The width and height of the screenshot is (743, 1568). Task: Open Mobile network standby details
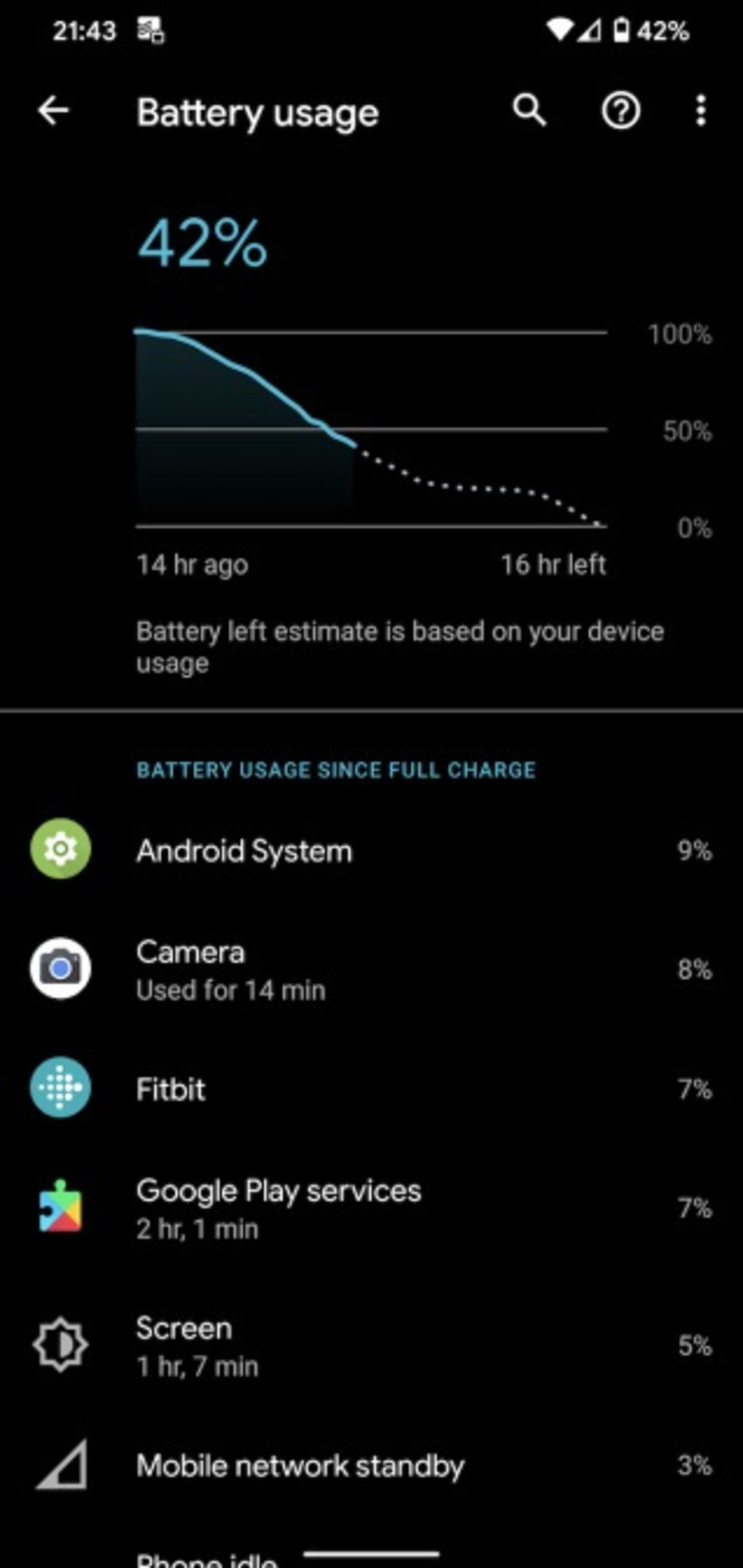point(371,1465)
